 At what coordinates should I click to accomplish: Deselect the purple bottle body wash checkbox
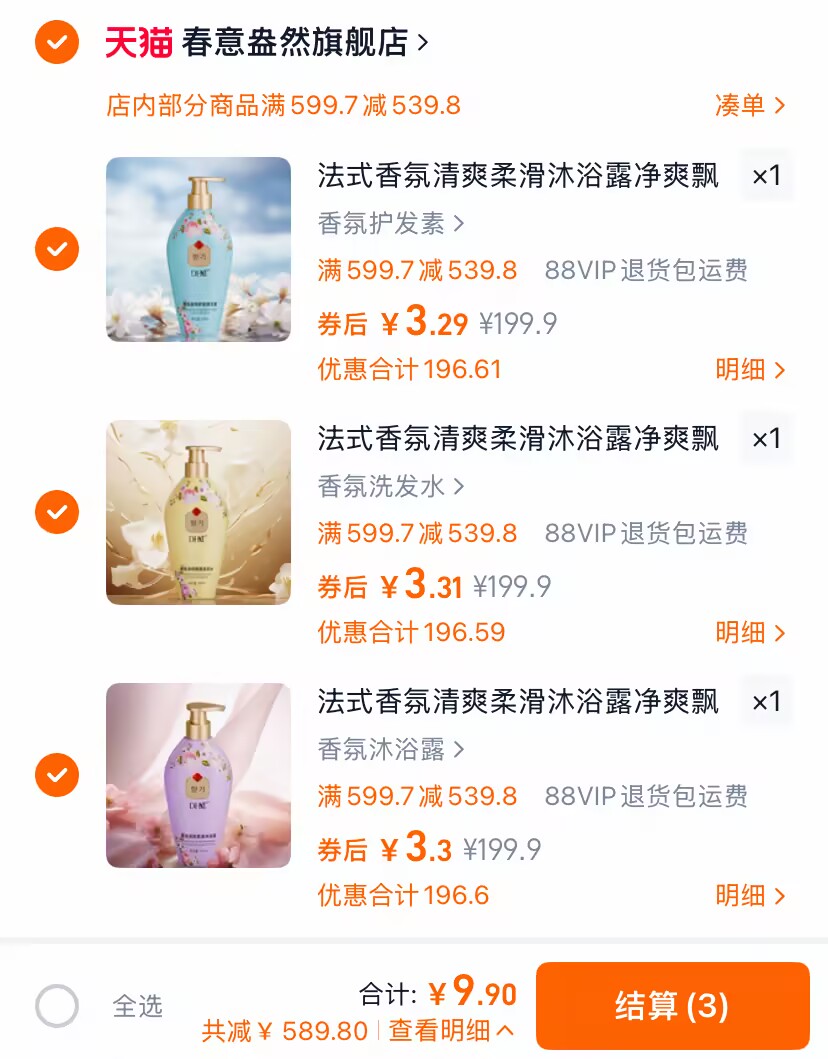click(57, 774)
